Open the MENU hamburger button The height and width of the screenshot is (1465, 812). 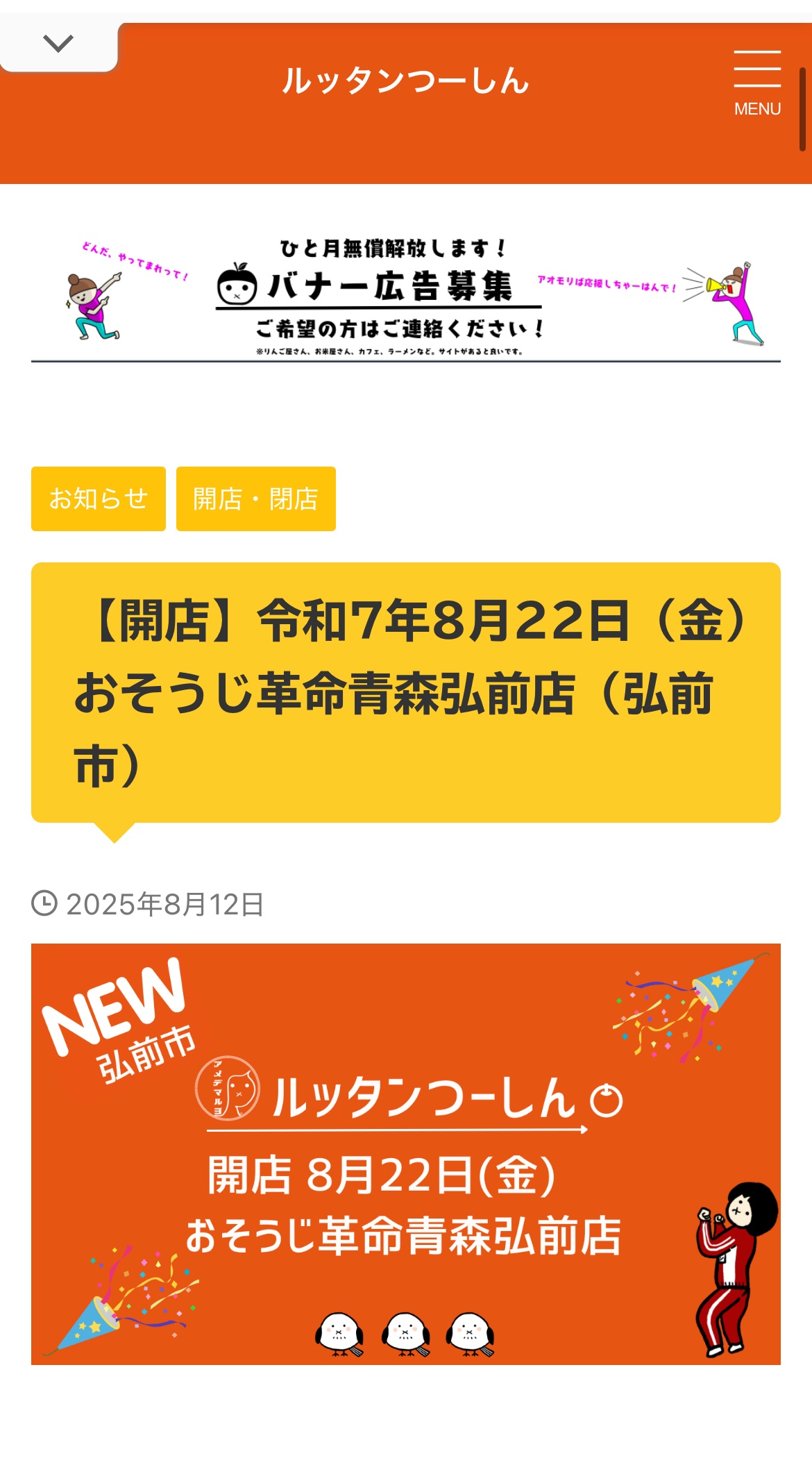tap(757, 82)
